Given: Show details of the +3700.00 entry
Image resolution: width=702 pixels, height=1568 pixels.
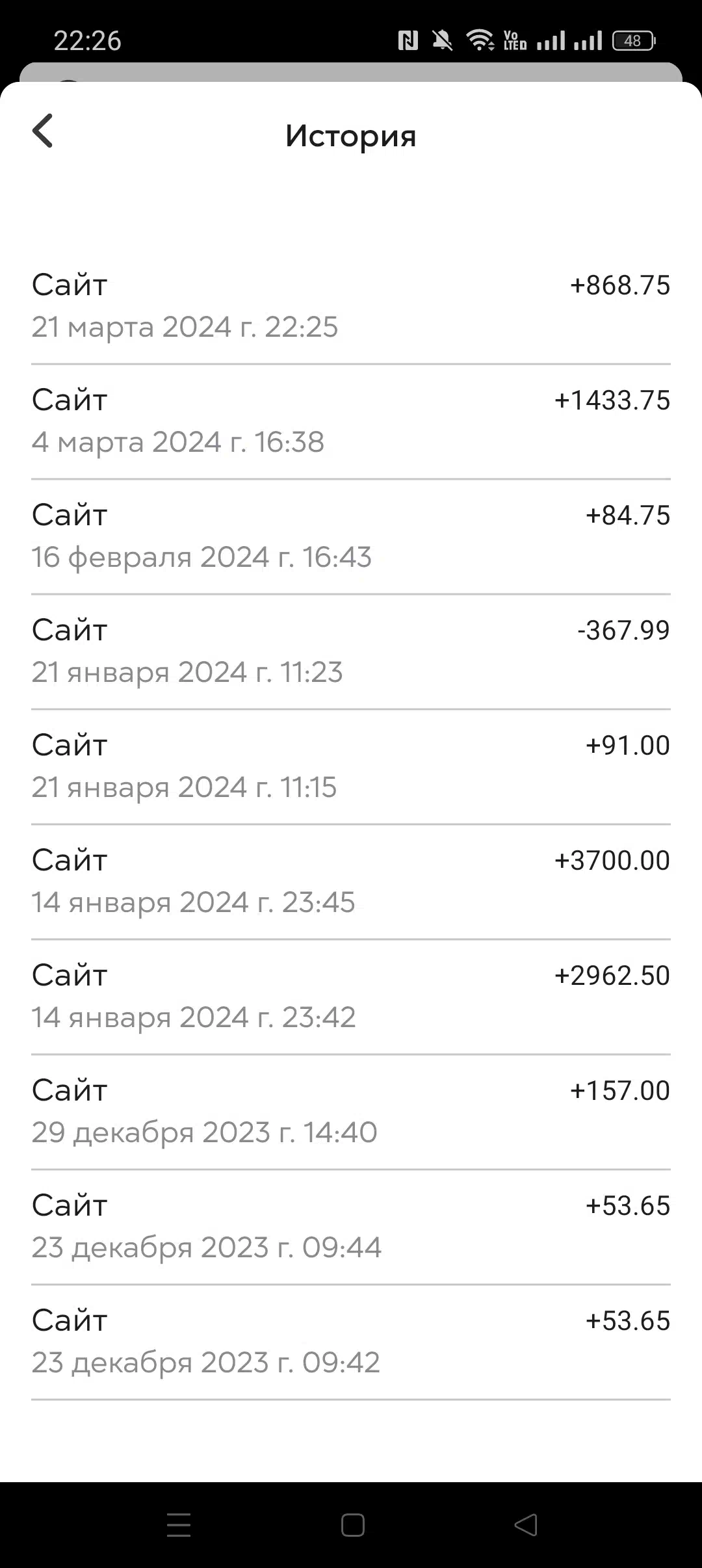Looking at the screenshot, I should point(351,882).
